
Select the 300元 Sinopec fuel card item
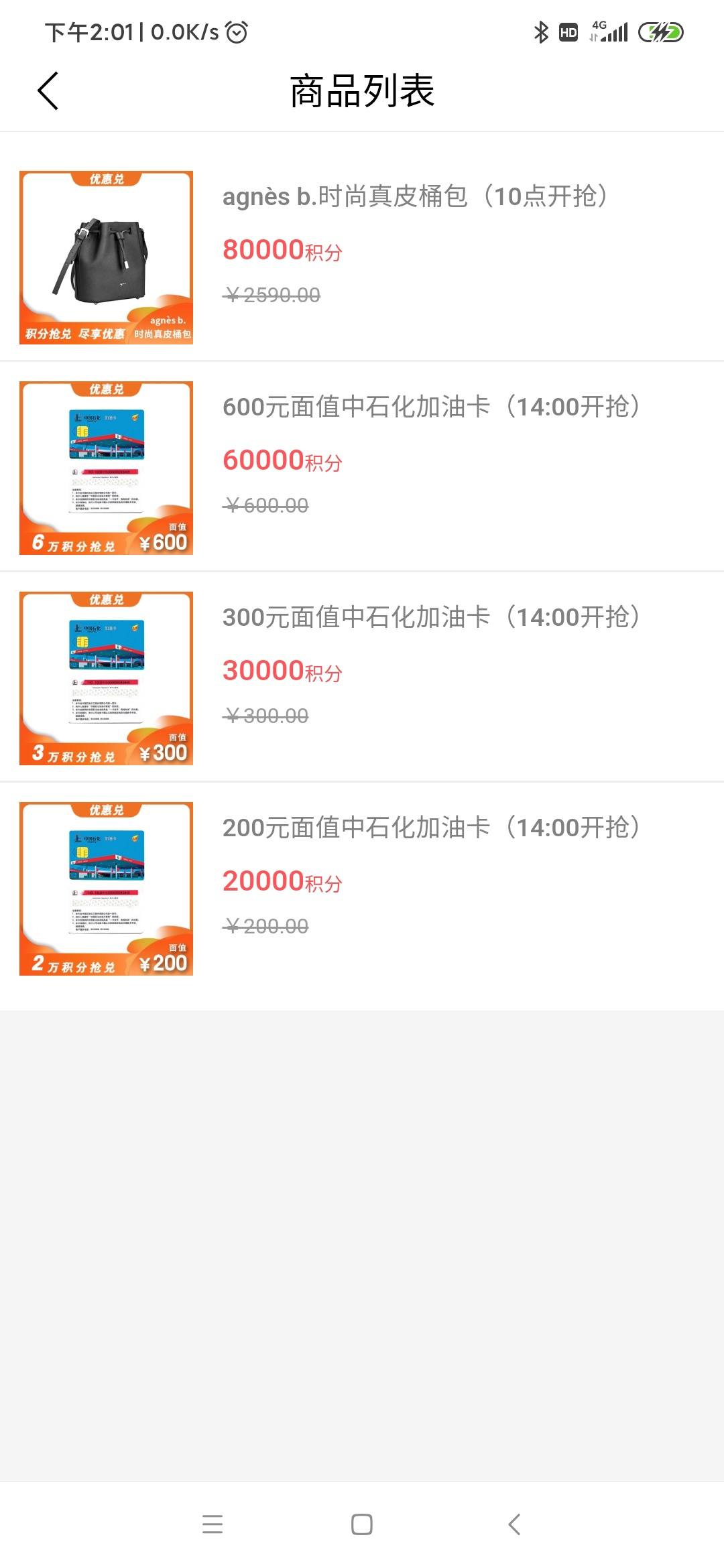coord(362,677)
